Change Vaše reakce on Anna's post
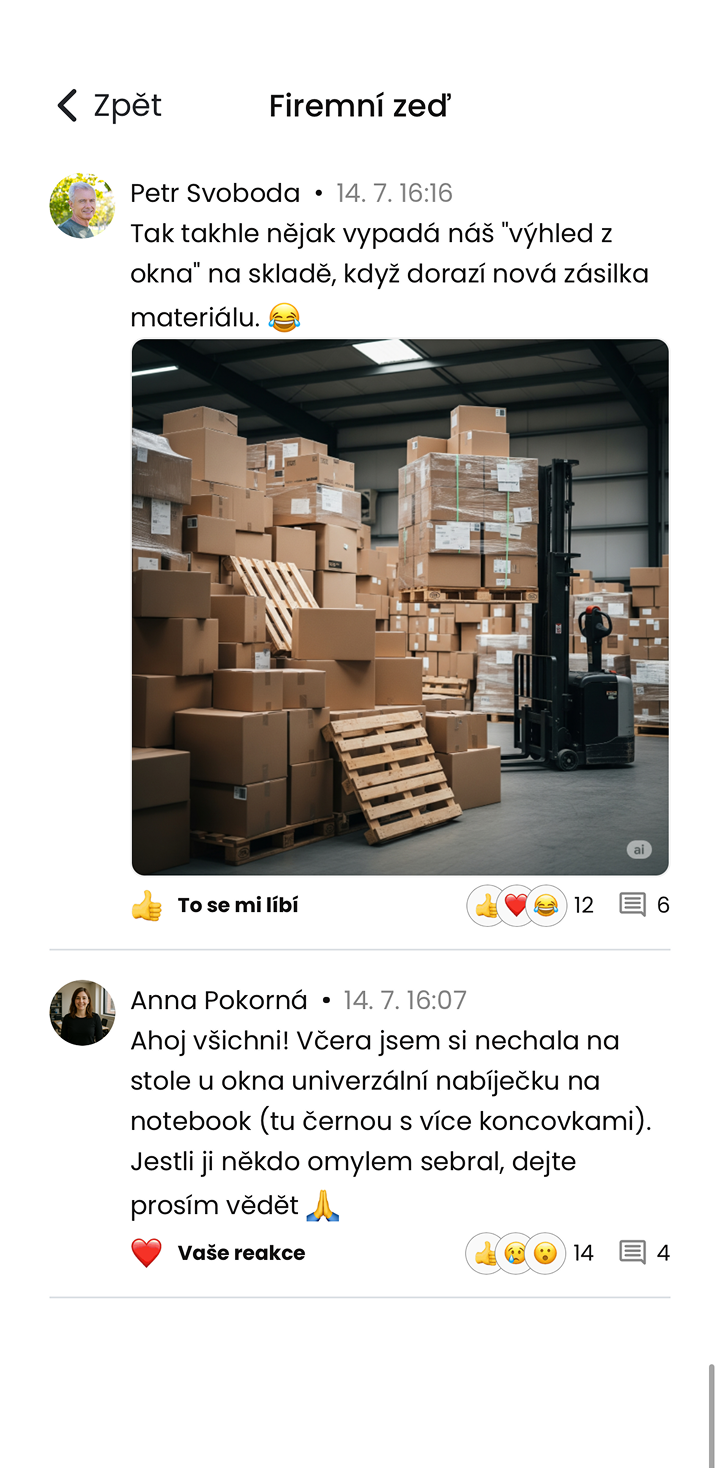 pyautogui.click(x=219, y=1253)
